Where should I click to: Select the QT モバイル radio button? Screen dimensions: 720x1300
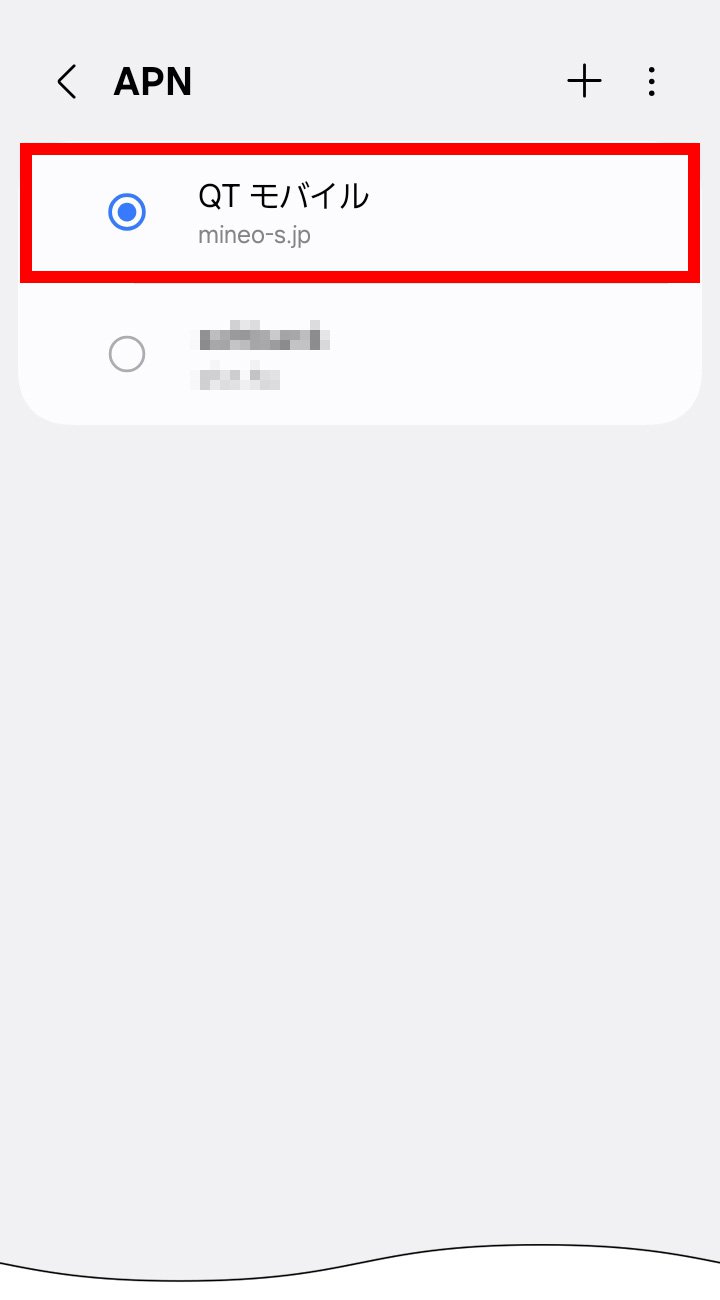127,212
